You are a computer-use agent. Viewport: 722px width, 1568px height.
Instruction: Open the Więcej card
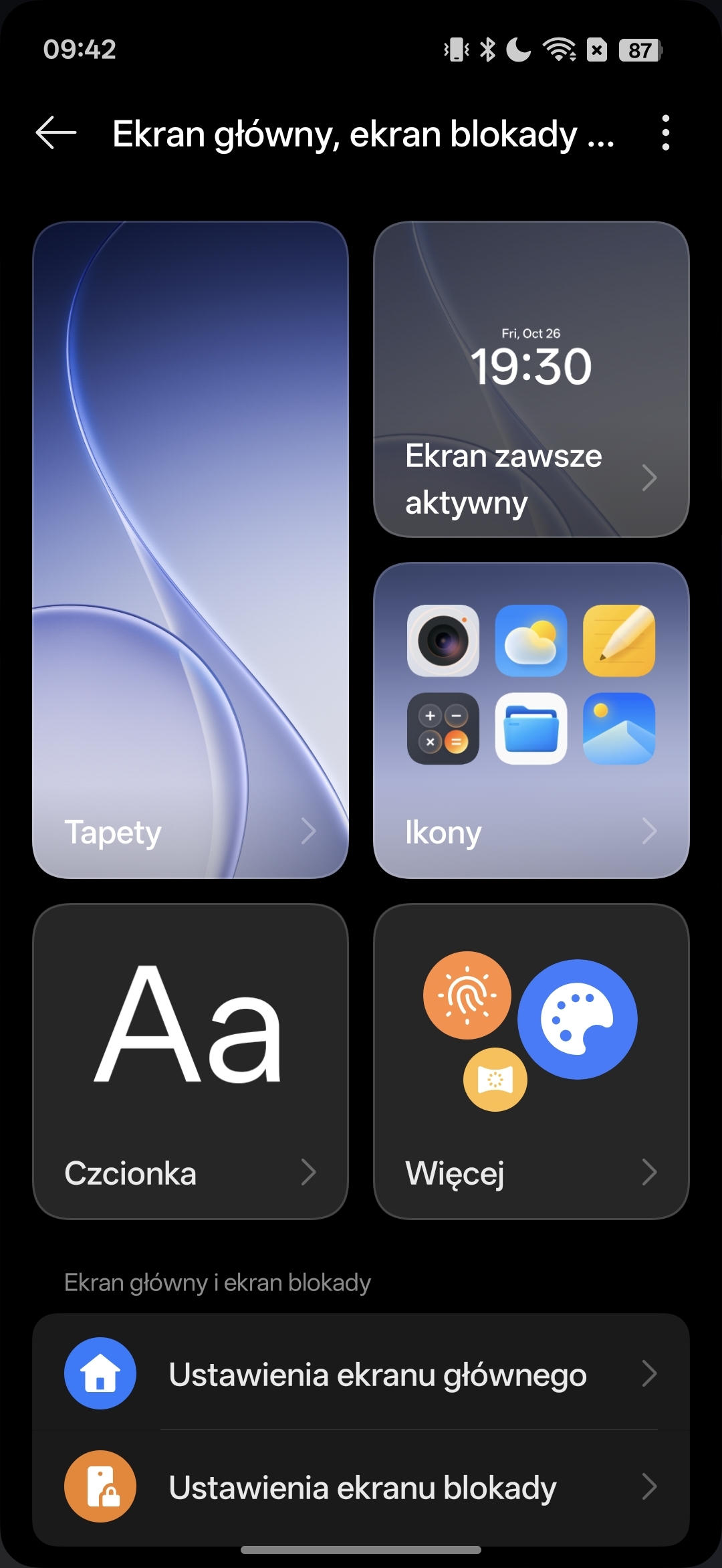point(531,1061)
